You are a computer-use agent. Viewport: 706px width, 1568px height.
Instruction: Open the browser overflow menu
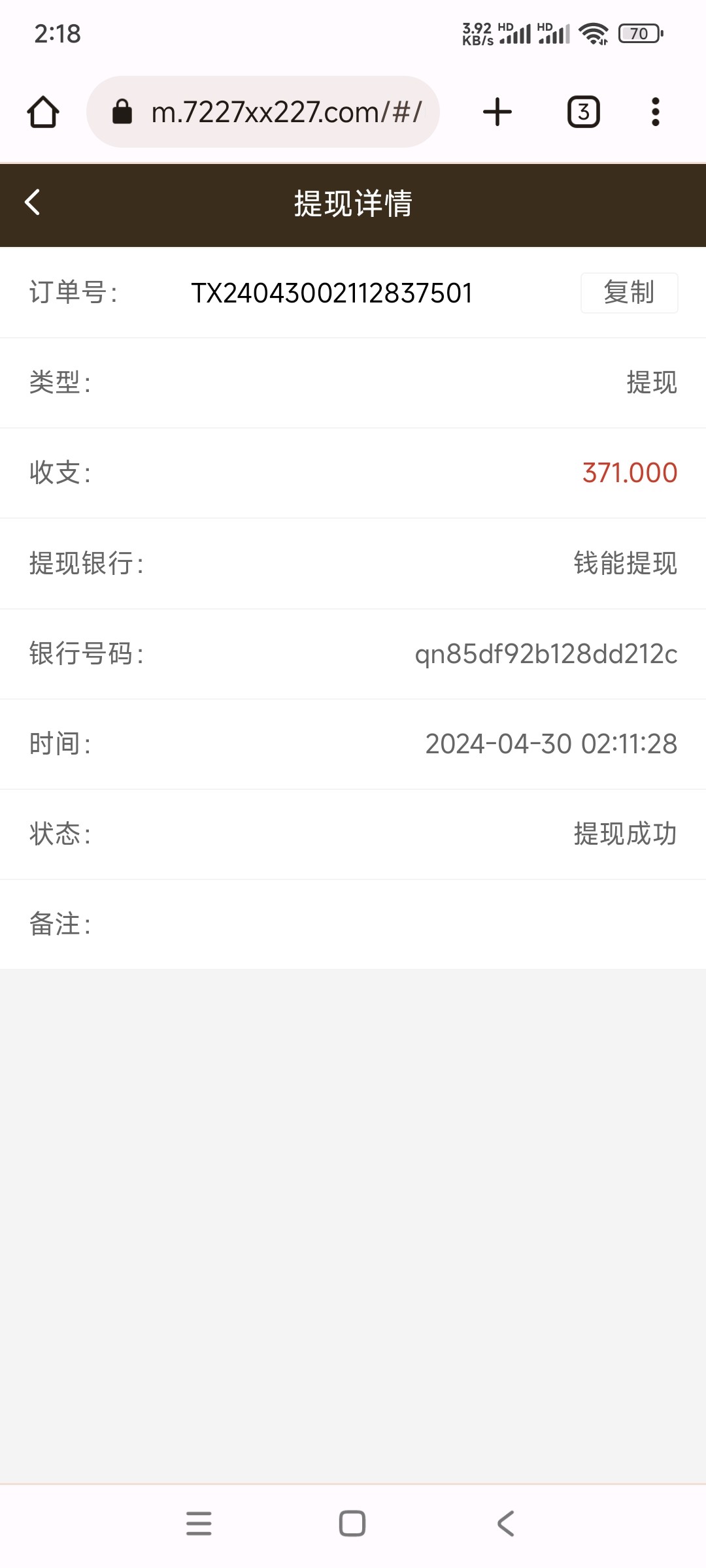pyautogui.click(x=656, y=112)
